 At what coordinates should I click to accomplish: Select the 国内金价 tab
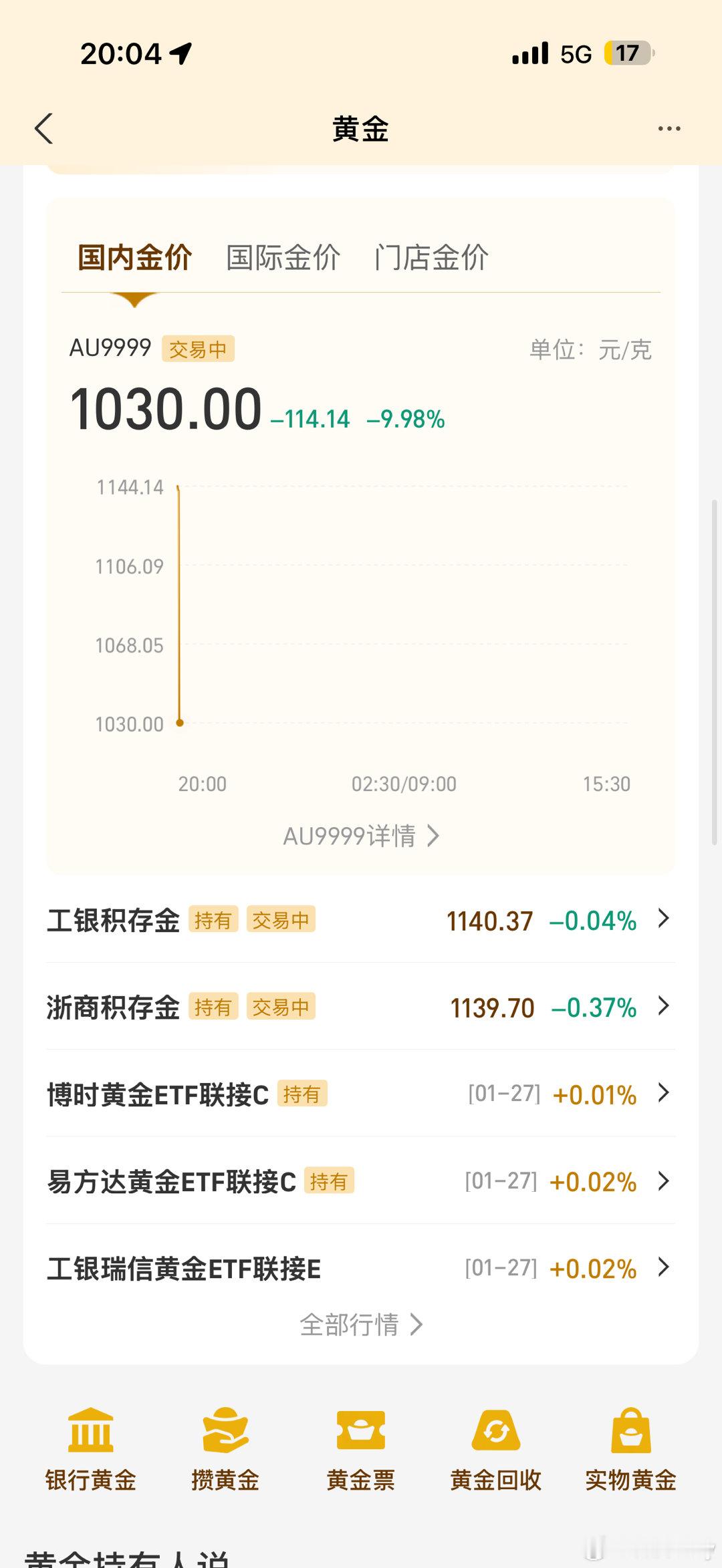133,257
